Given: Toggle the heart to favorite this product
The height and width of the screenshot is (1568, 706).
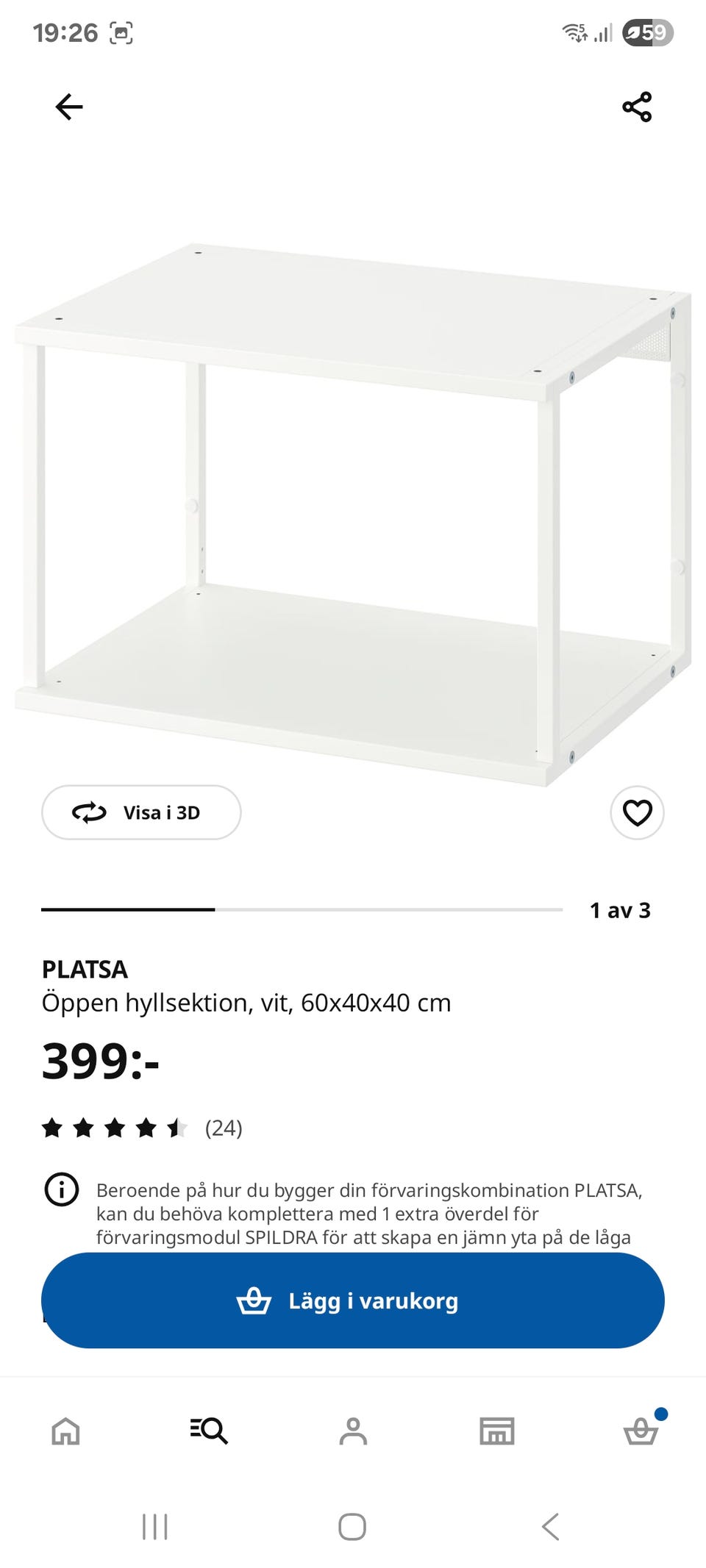Looking at the screenshot, I should coord(637,812).
